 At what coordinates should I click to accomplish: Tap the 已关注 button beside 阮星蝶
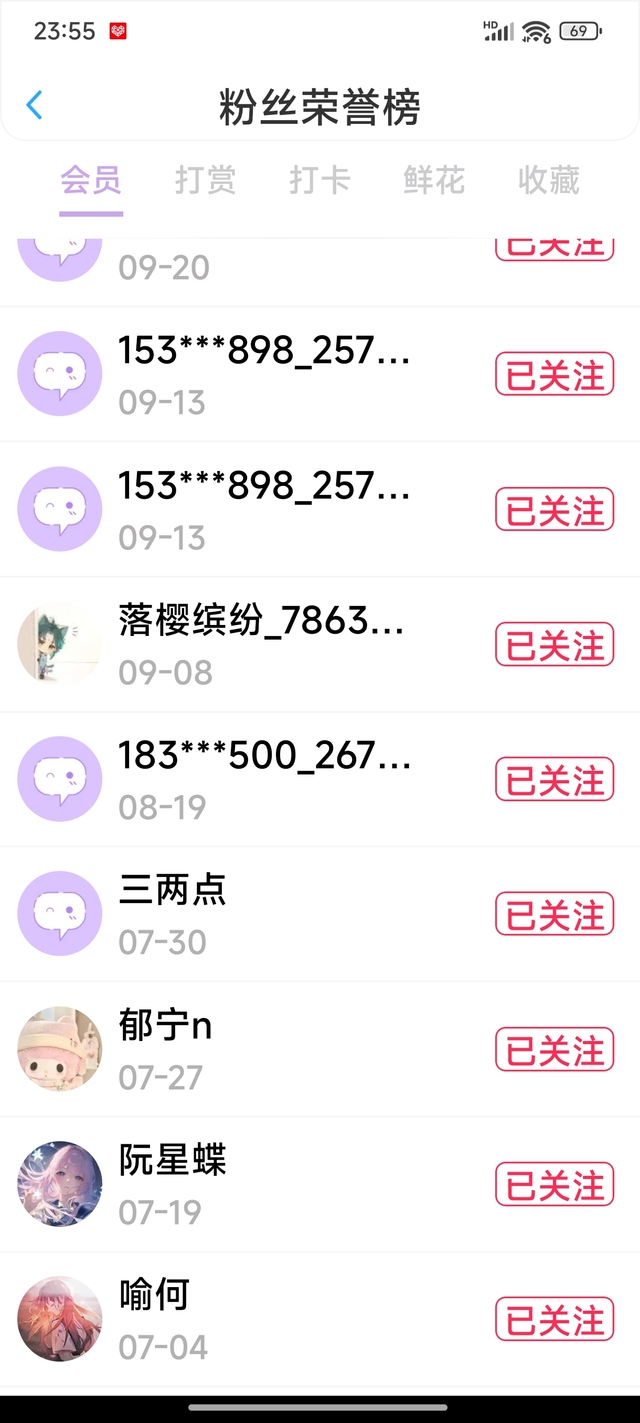point(555,1185)
